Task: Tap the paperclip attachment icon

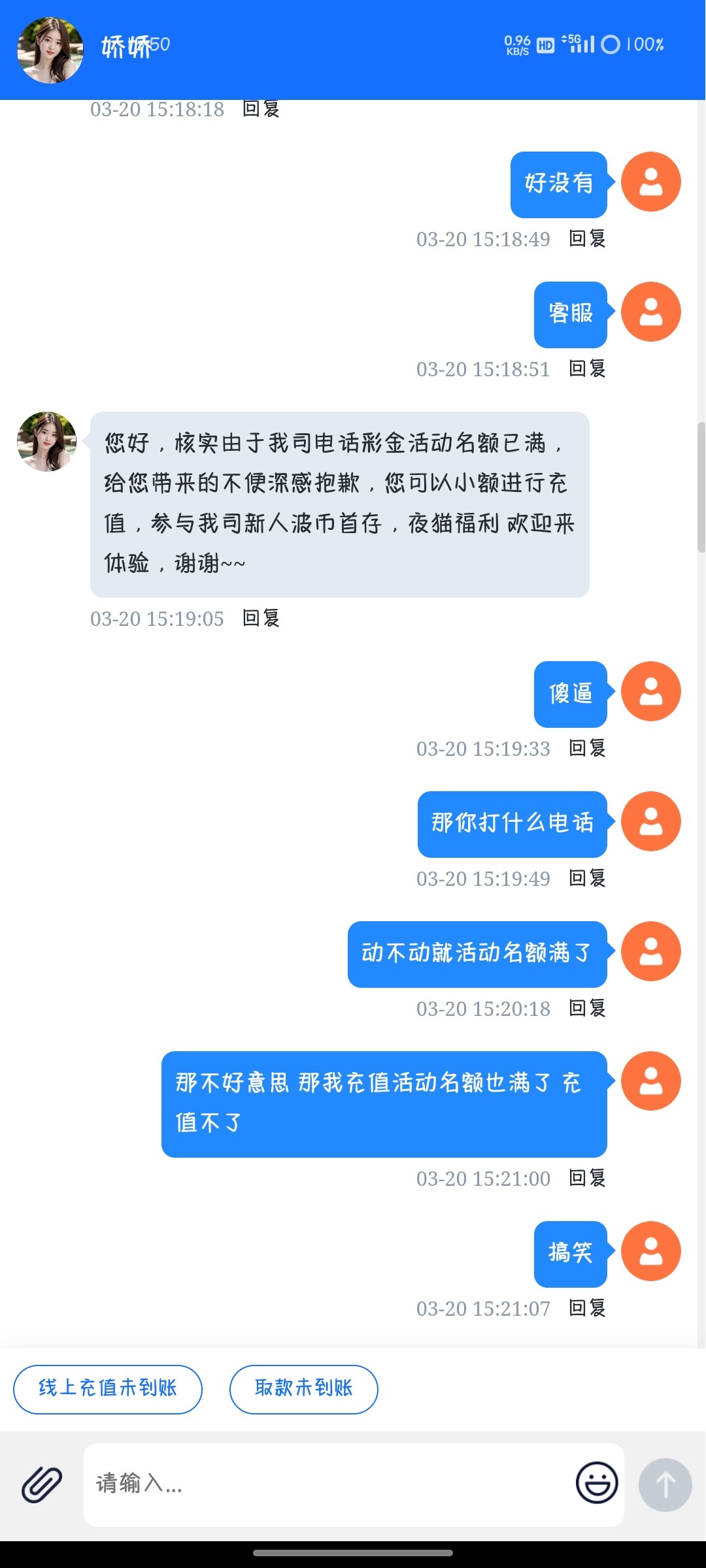Action: (x=42, y=1484)
